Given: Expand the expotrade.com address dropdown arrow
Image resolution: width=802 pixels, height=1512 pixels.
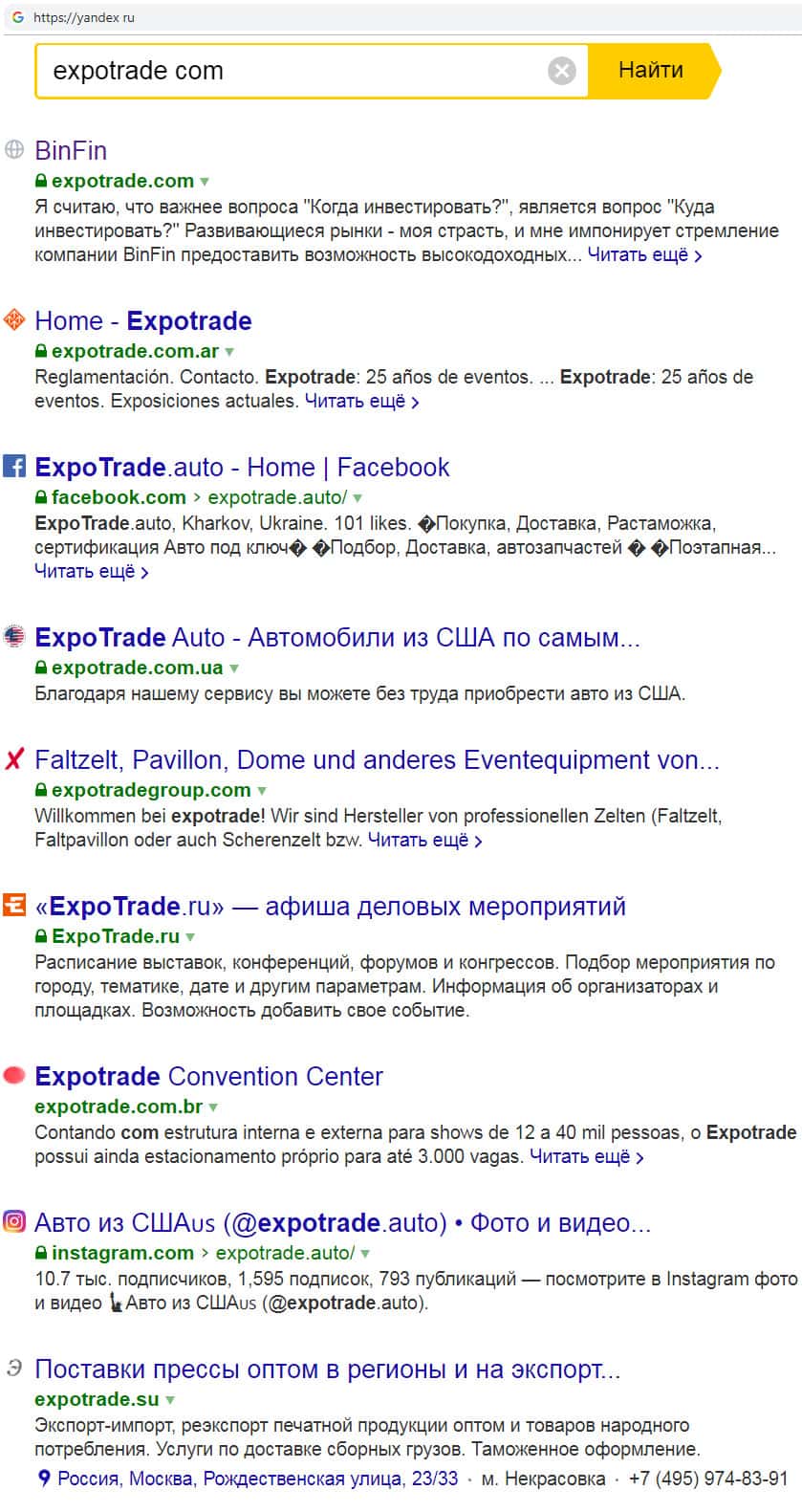Looking at the screenshot, I should point(205,182).
